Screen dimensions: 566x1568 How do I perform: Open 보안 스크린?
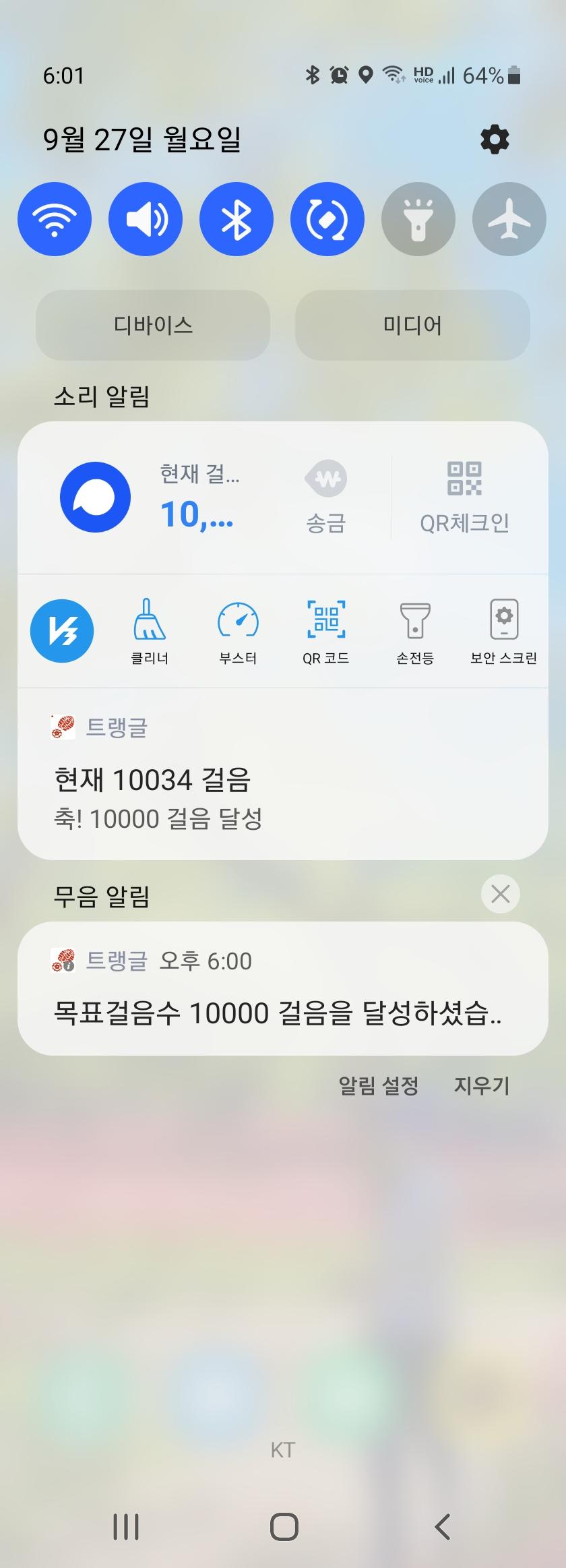(503, 632)
